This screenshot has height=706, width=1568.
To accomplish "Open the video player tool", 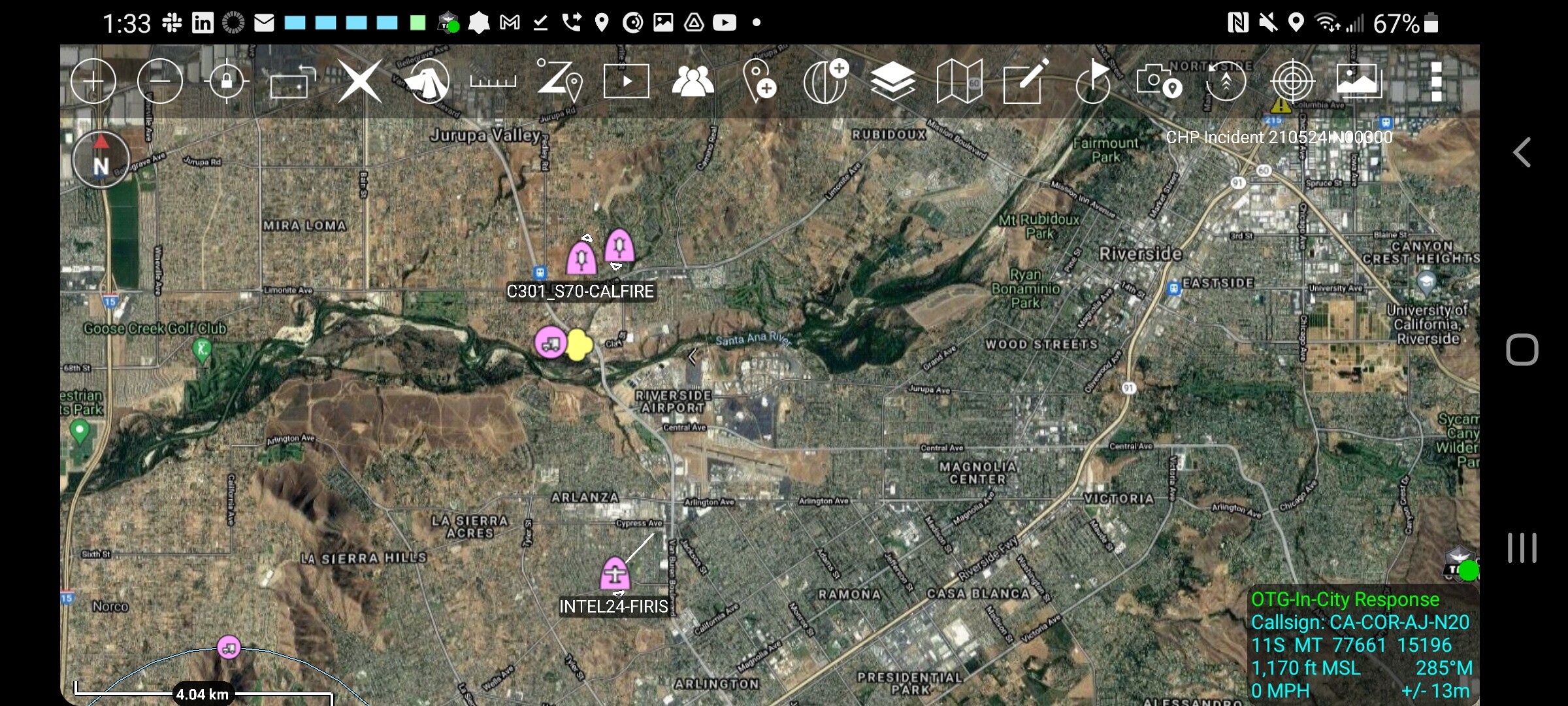I will [626, 81].
